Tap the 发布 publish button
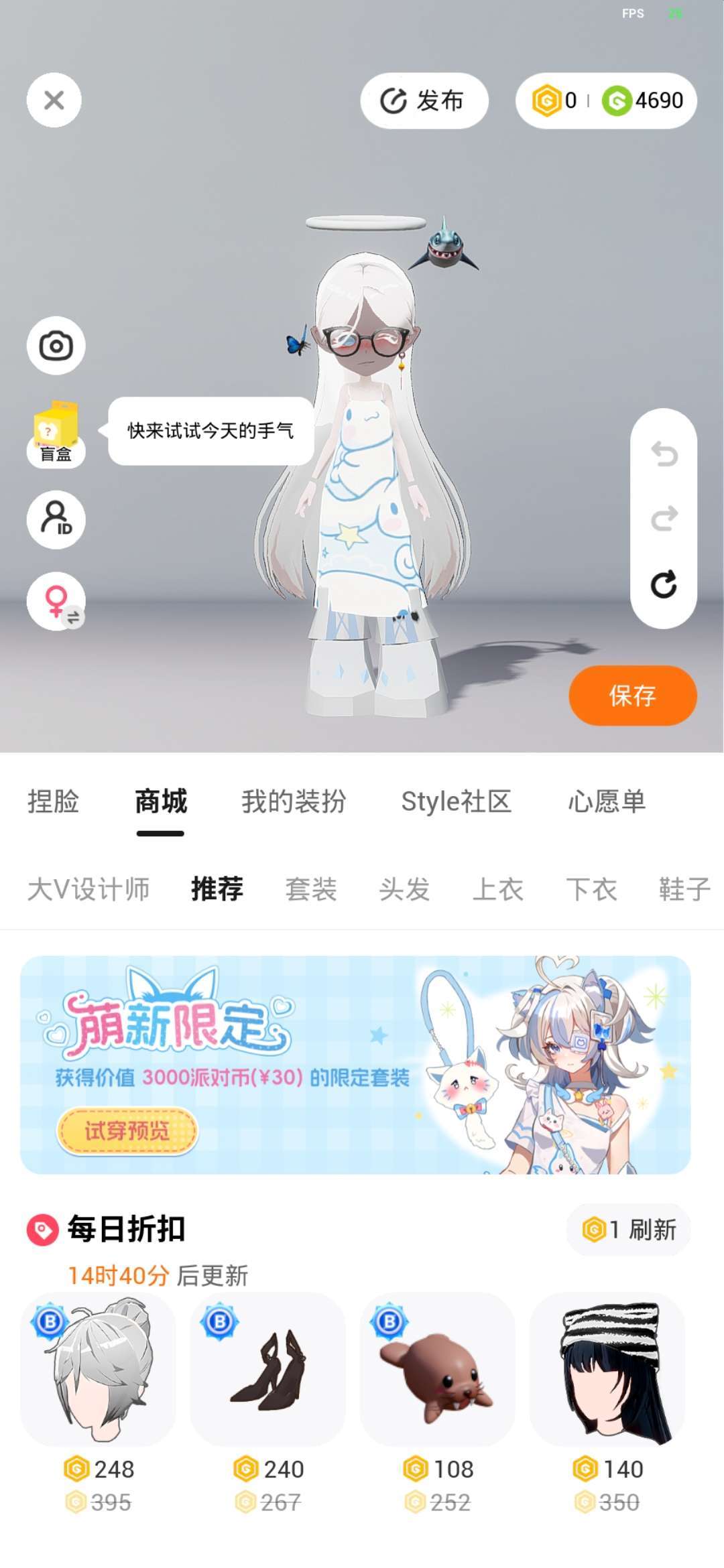 424,101
